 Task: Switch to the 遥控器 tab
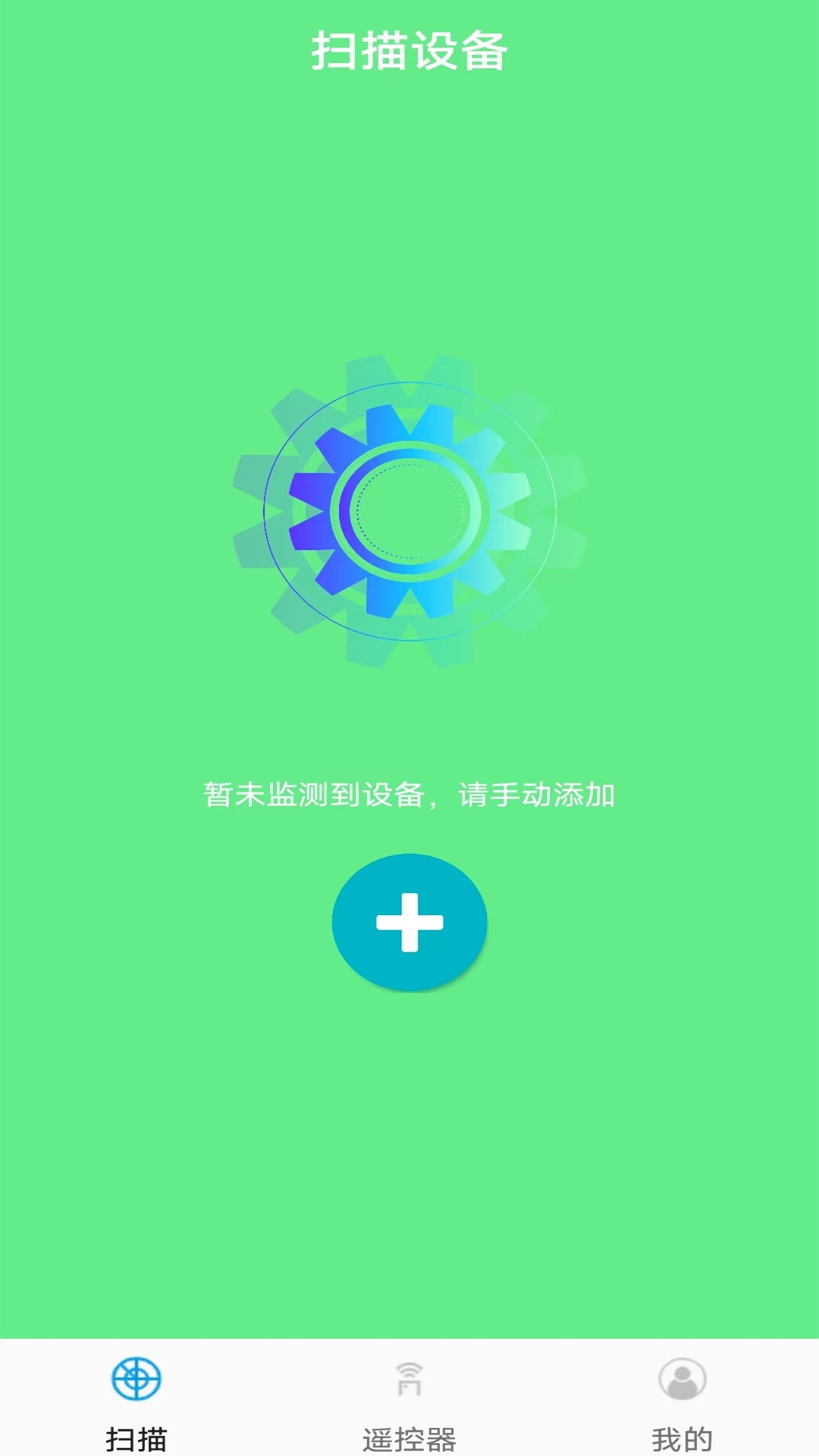point(409,1399)
